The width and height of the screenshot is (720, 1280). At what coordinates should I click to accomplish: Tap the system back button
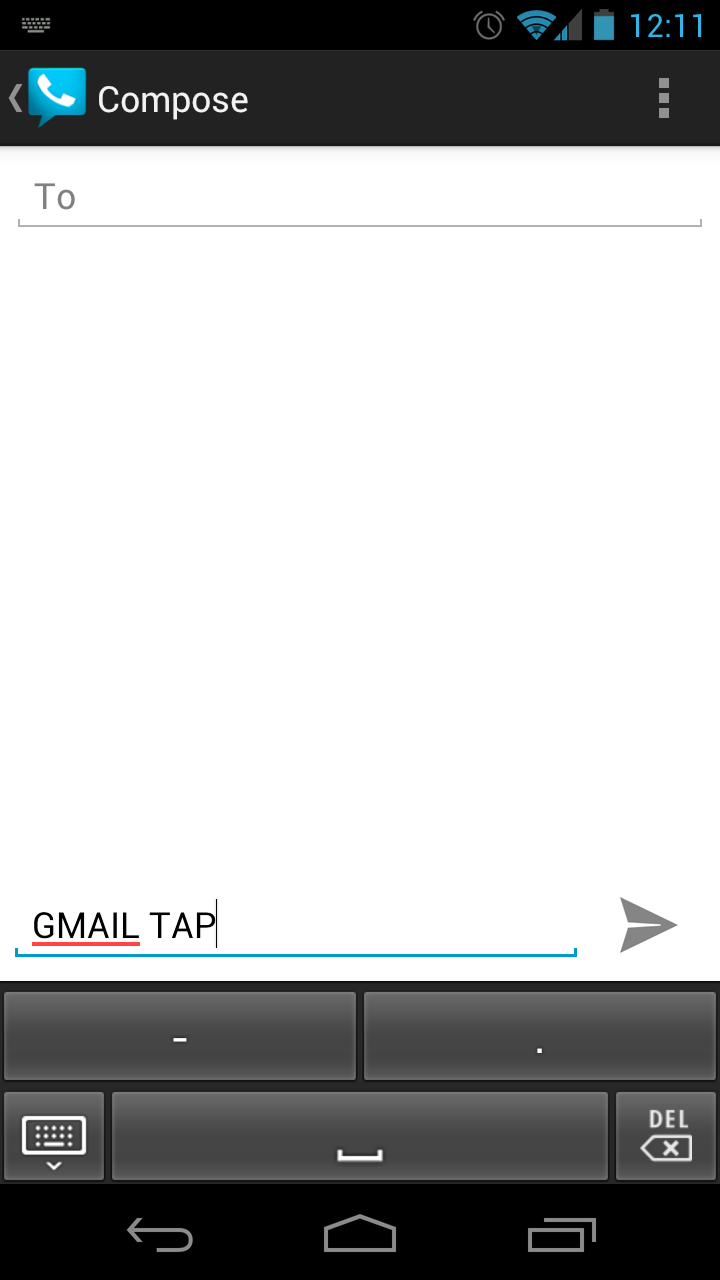coord(160,1235)
